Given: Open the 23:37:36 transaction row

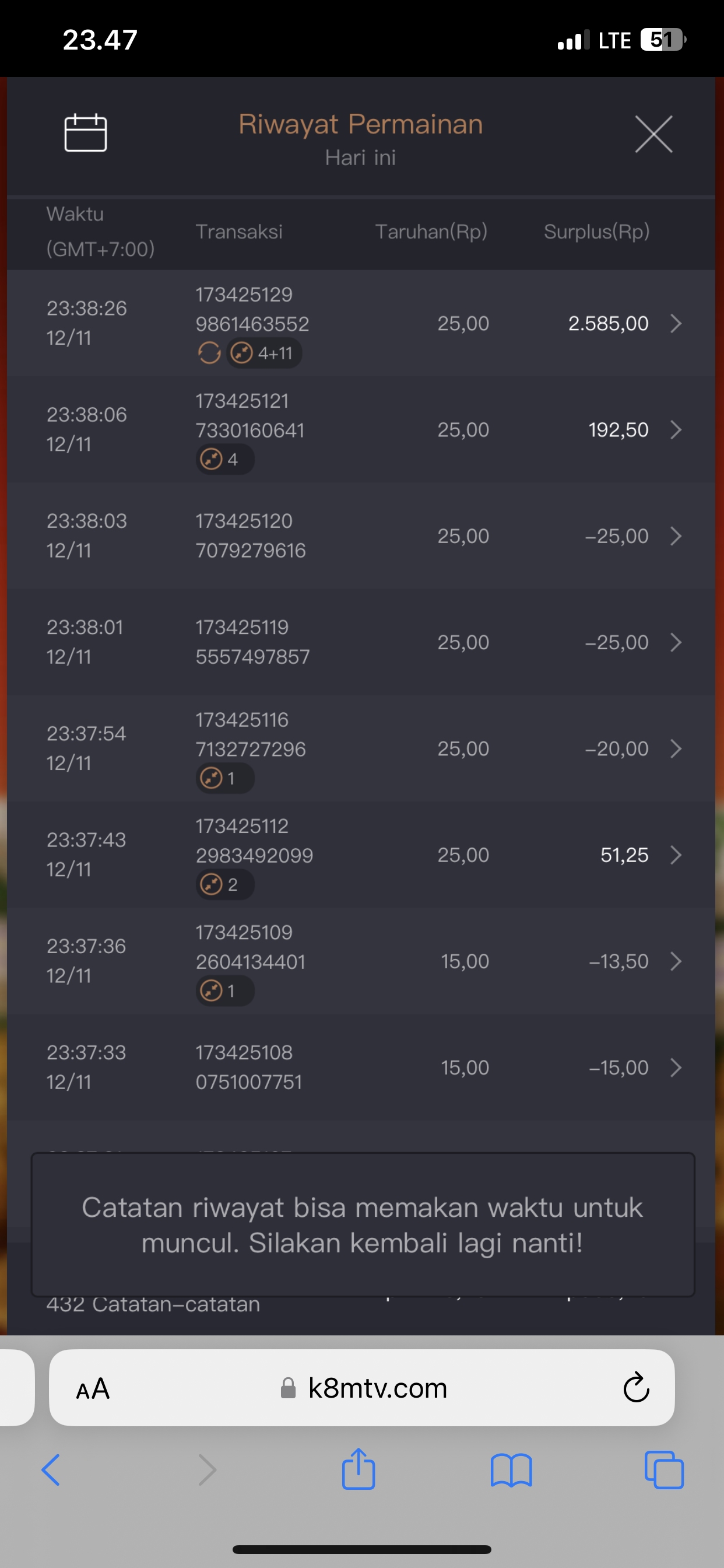Looking at the screenshot, I should pyautogui.click(x=676, y=961).
